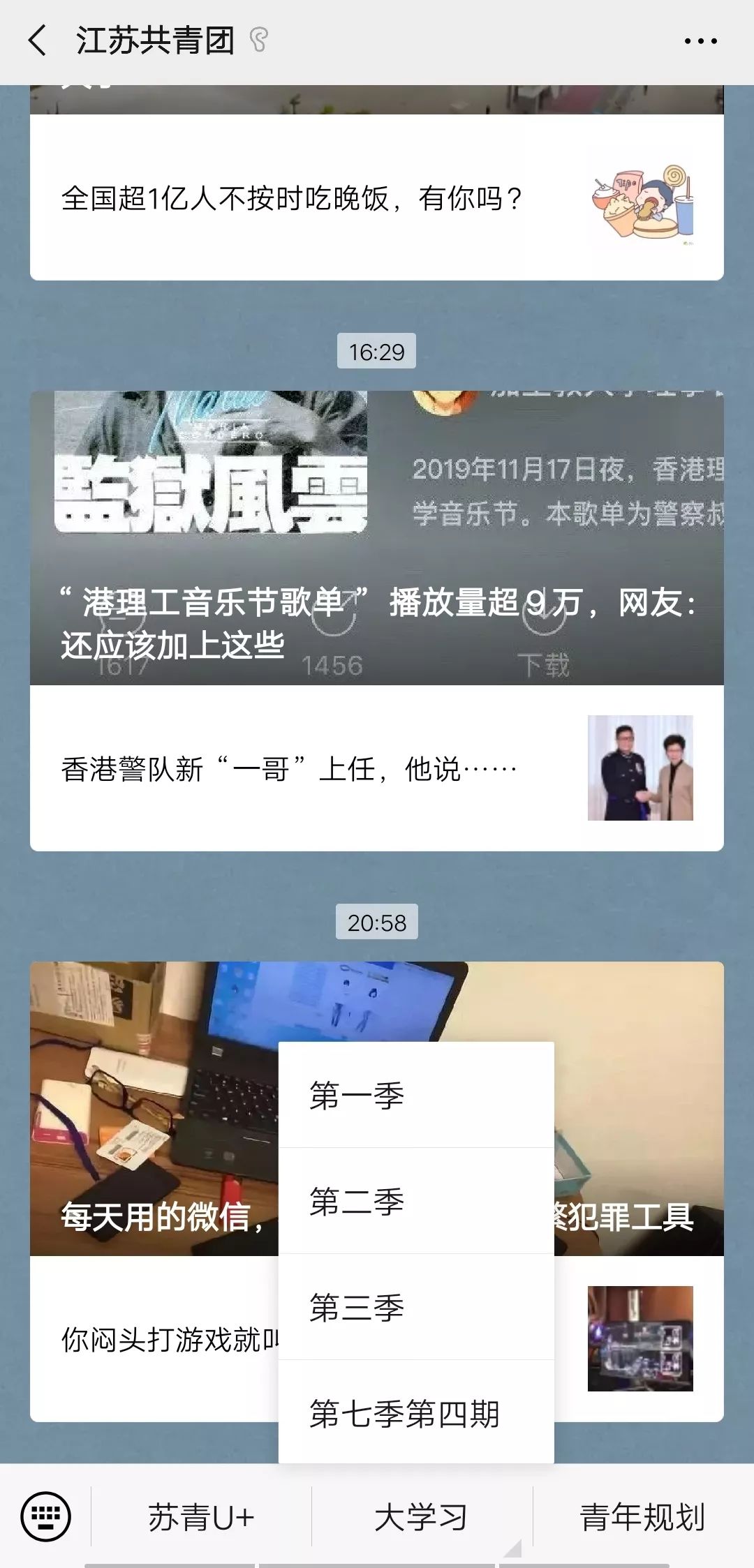Select 第二季 from the popup menu
The height and width of the screenshot is (1568, 754).
[x=416, y=1202]
